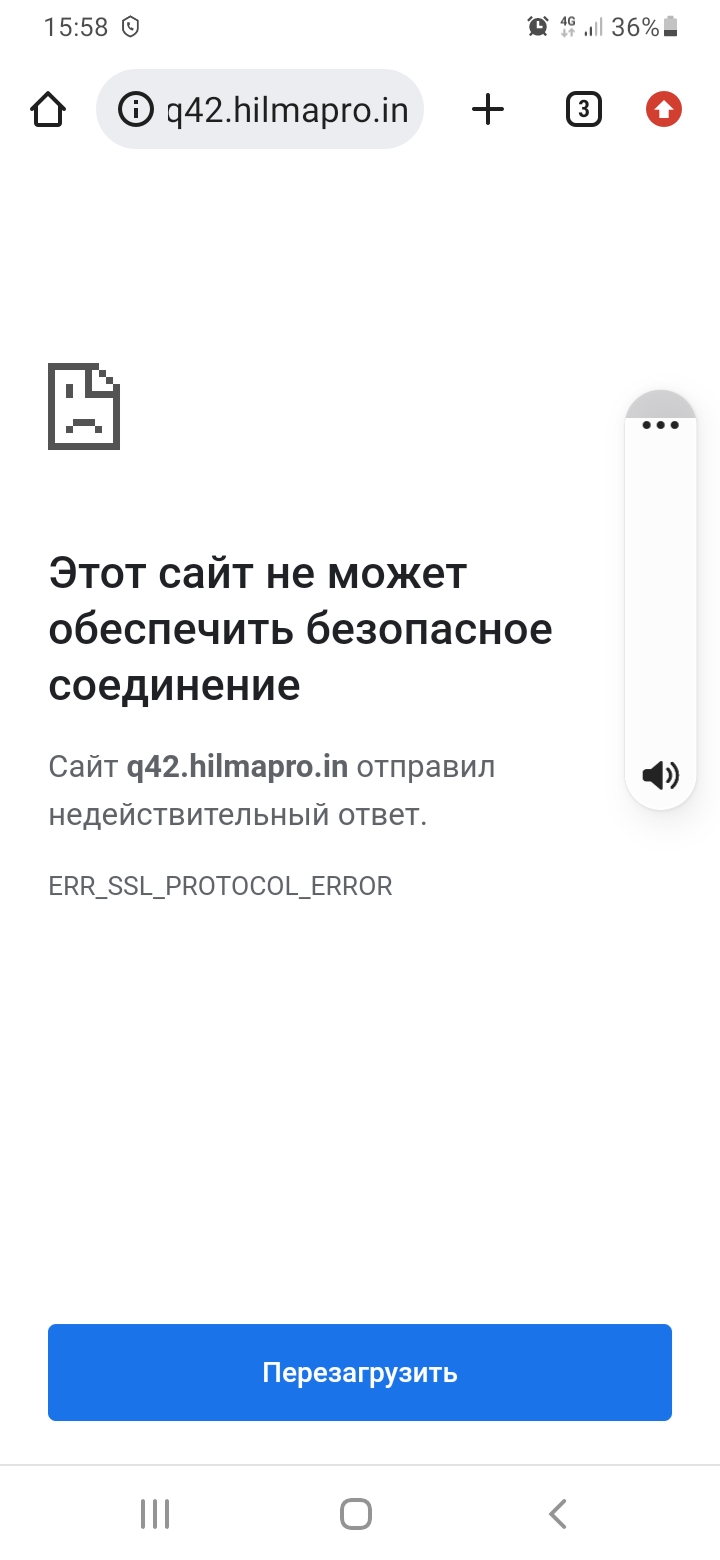This screenshot has width=720, height=1560.
Task: Open a new tab with the plus icon
Action: pyautogui.click(x=487, y=110)
